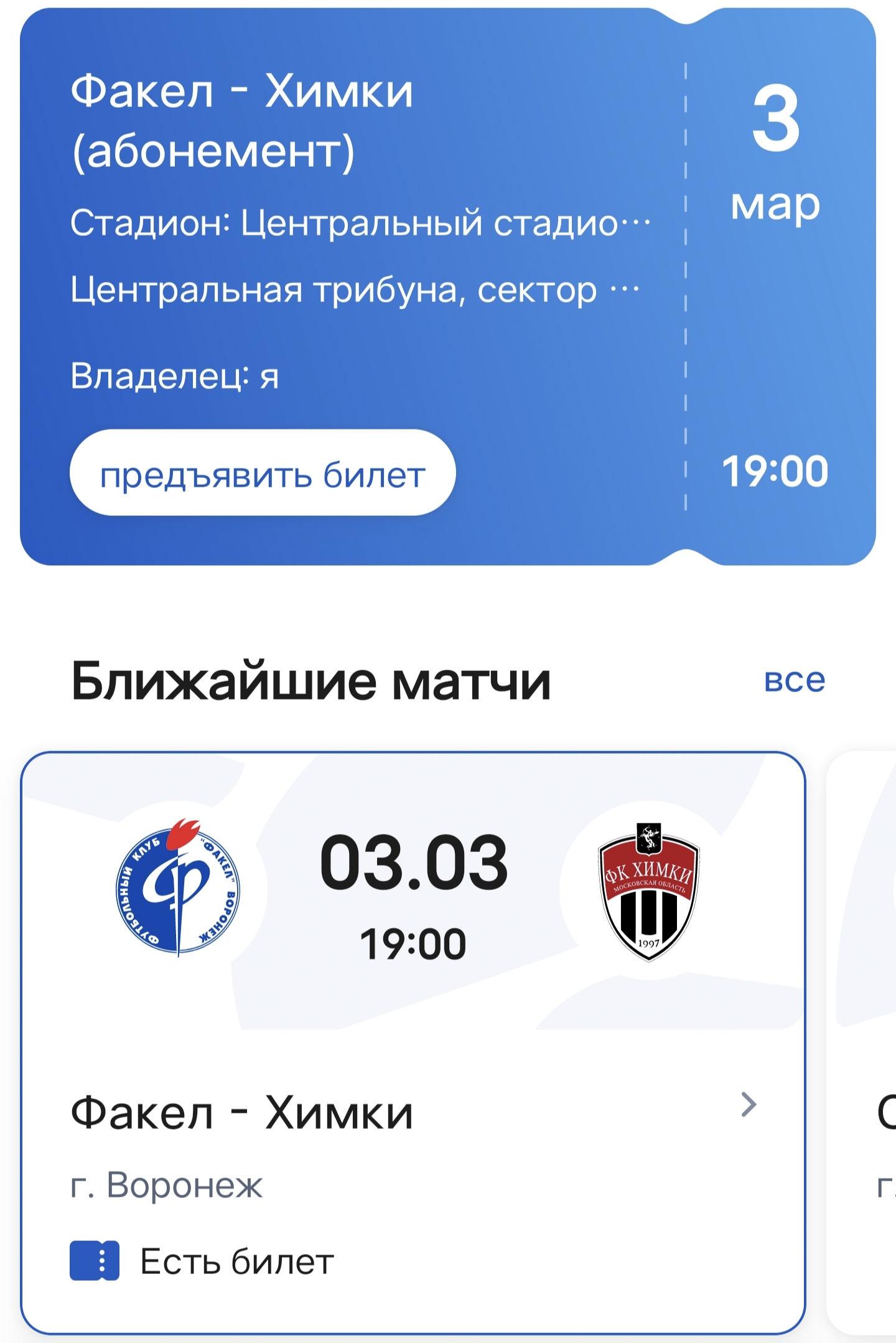Show all upcoming matches via «все»
The width and height of the screenshot is (896, 1343).
click(x=794, y=680)
